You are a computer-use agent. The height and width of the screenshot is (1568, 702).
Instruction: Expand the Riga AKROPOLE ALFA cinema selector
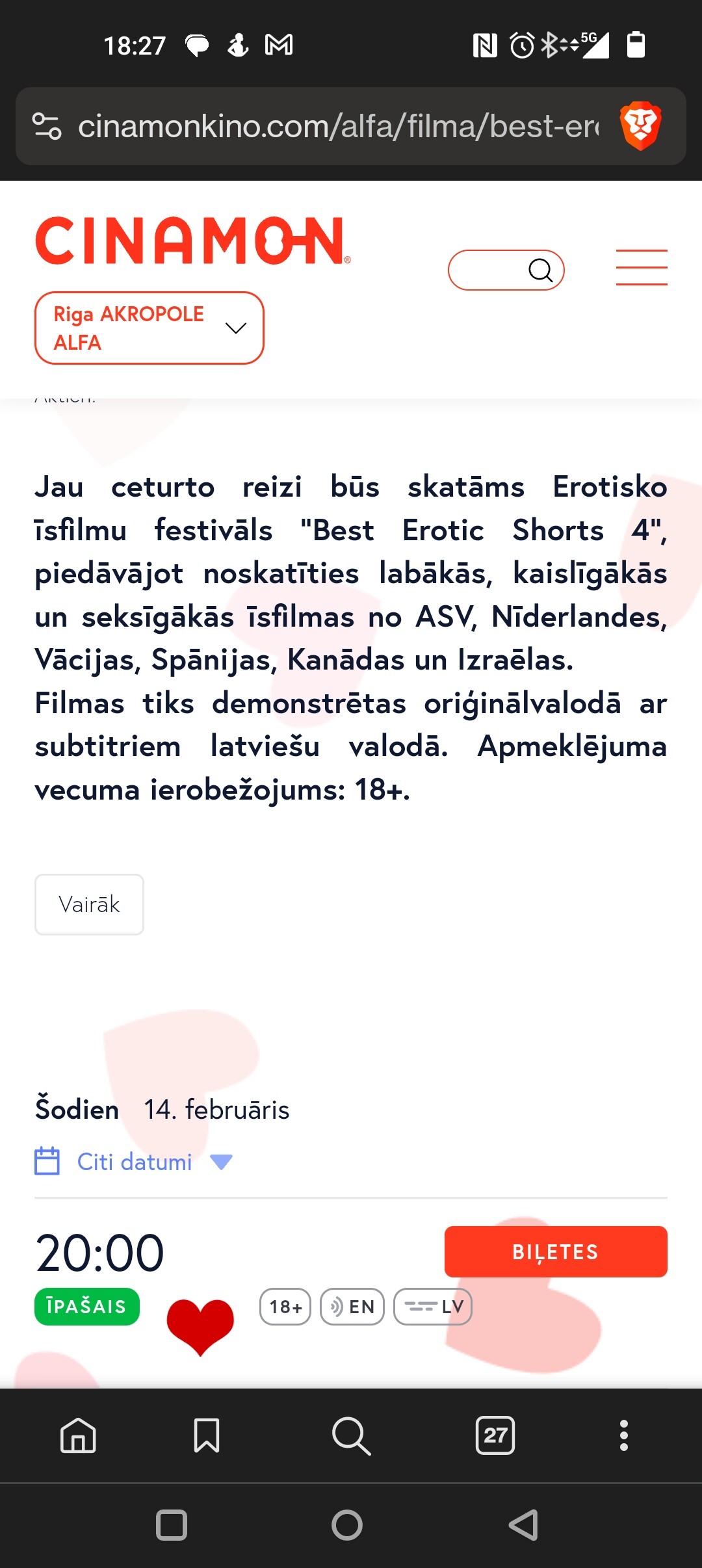(149, 328)
